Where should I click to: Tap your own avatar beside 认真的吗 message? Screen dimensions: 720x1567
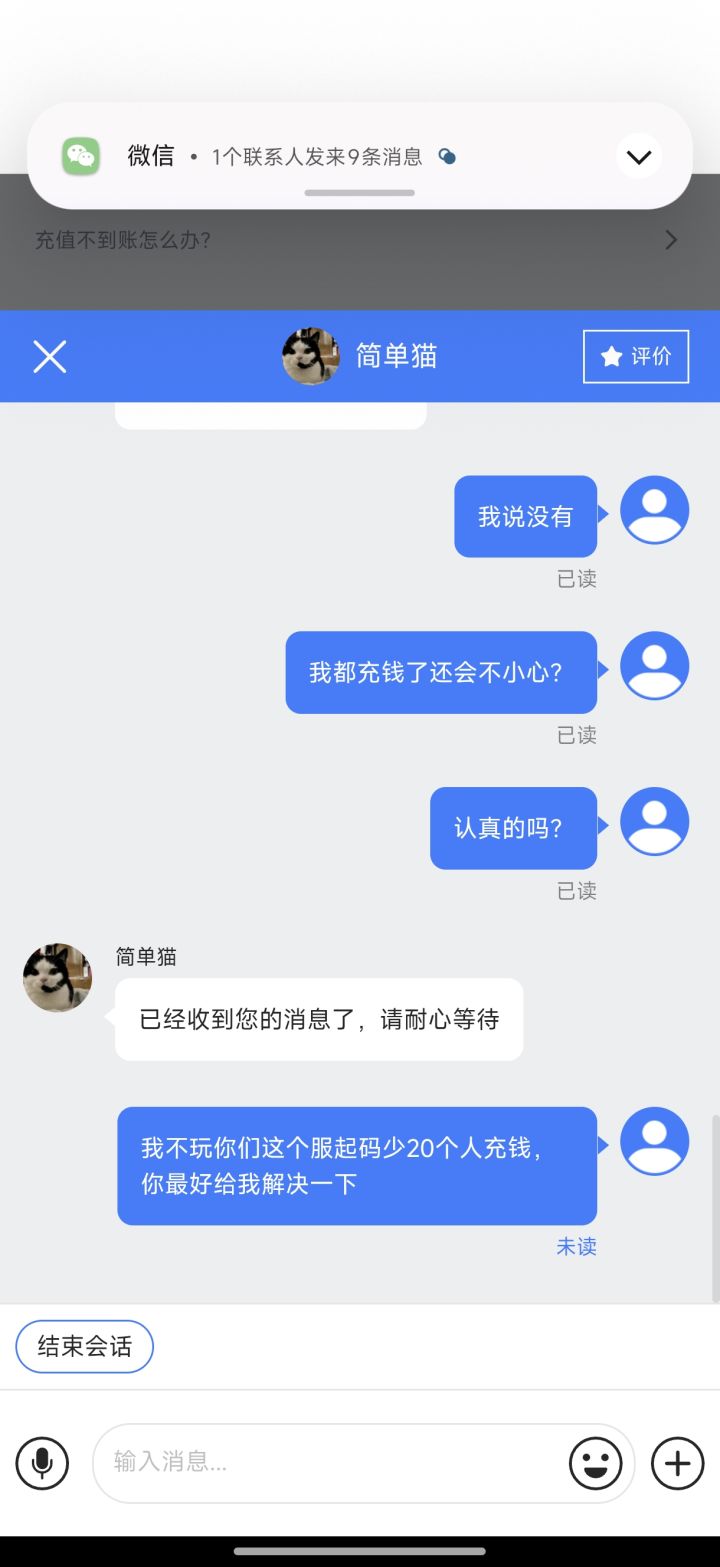[x=654, y=821]
